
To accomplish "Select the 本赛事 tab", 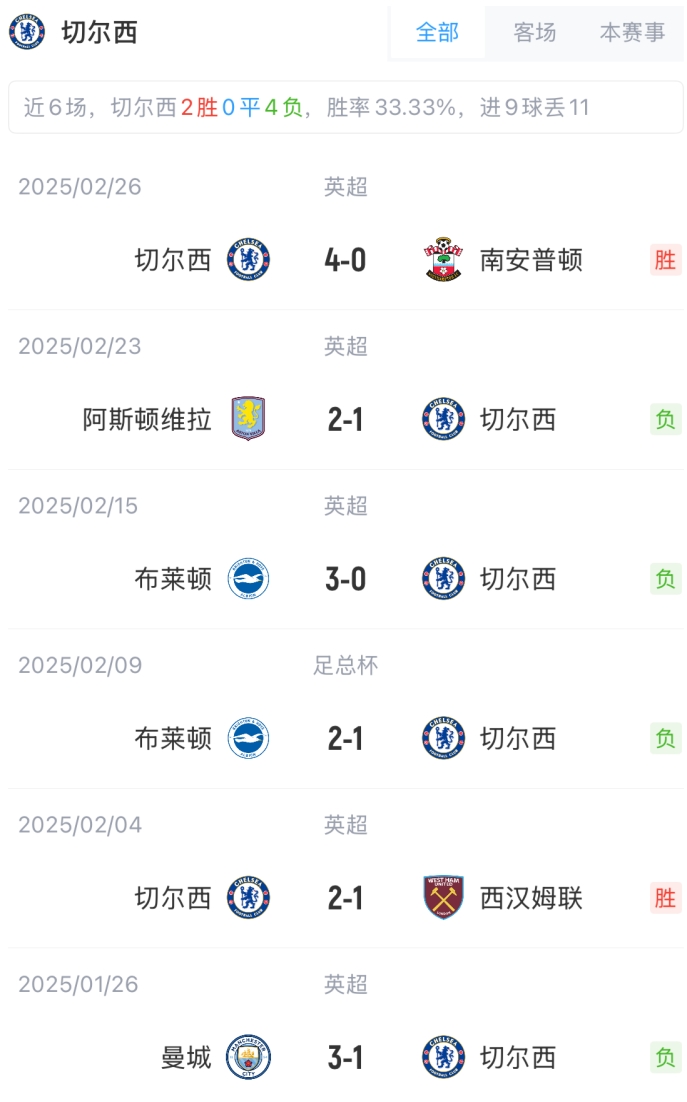I will point(632,33).
